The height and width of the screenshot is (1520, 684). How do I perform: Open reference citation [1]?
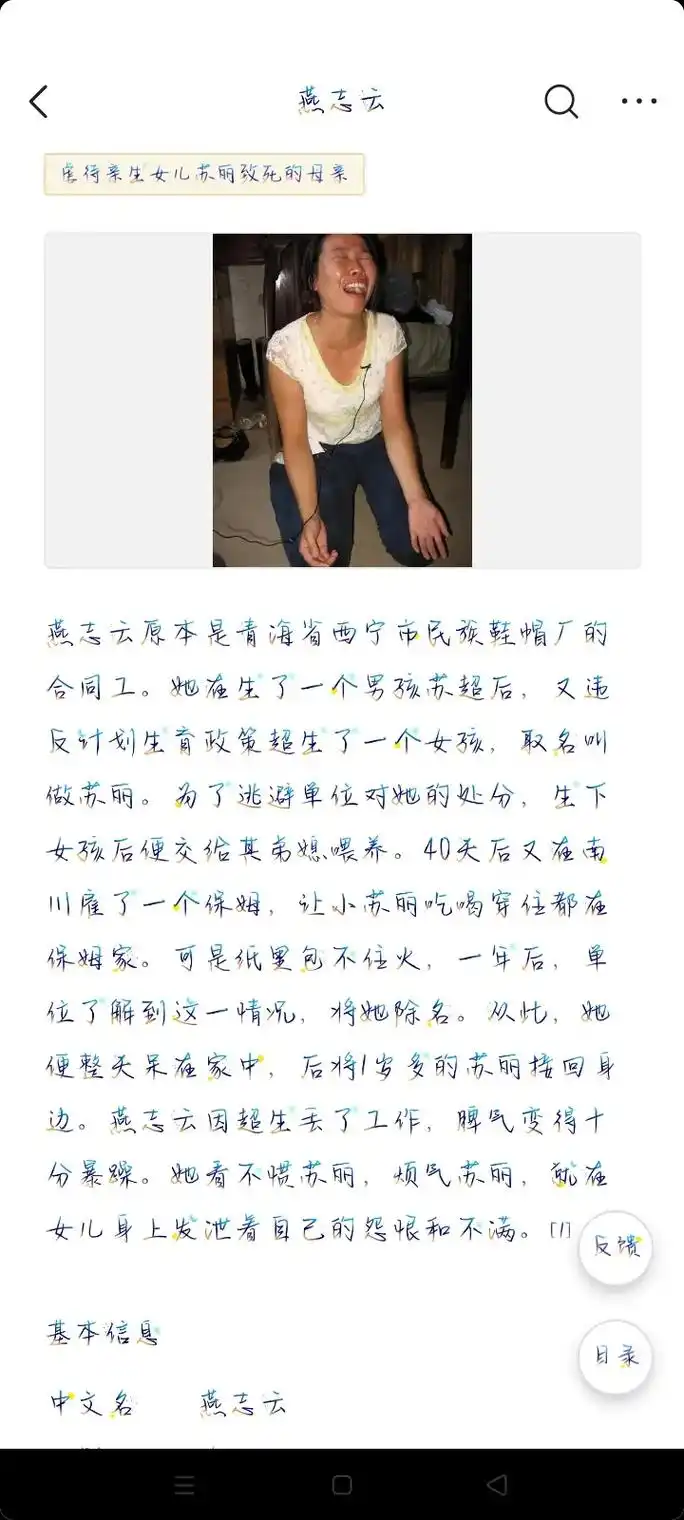click(561, 1230)
